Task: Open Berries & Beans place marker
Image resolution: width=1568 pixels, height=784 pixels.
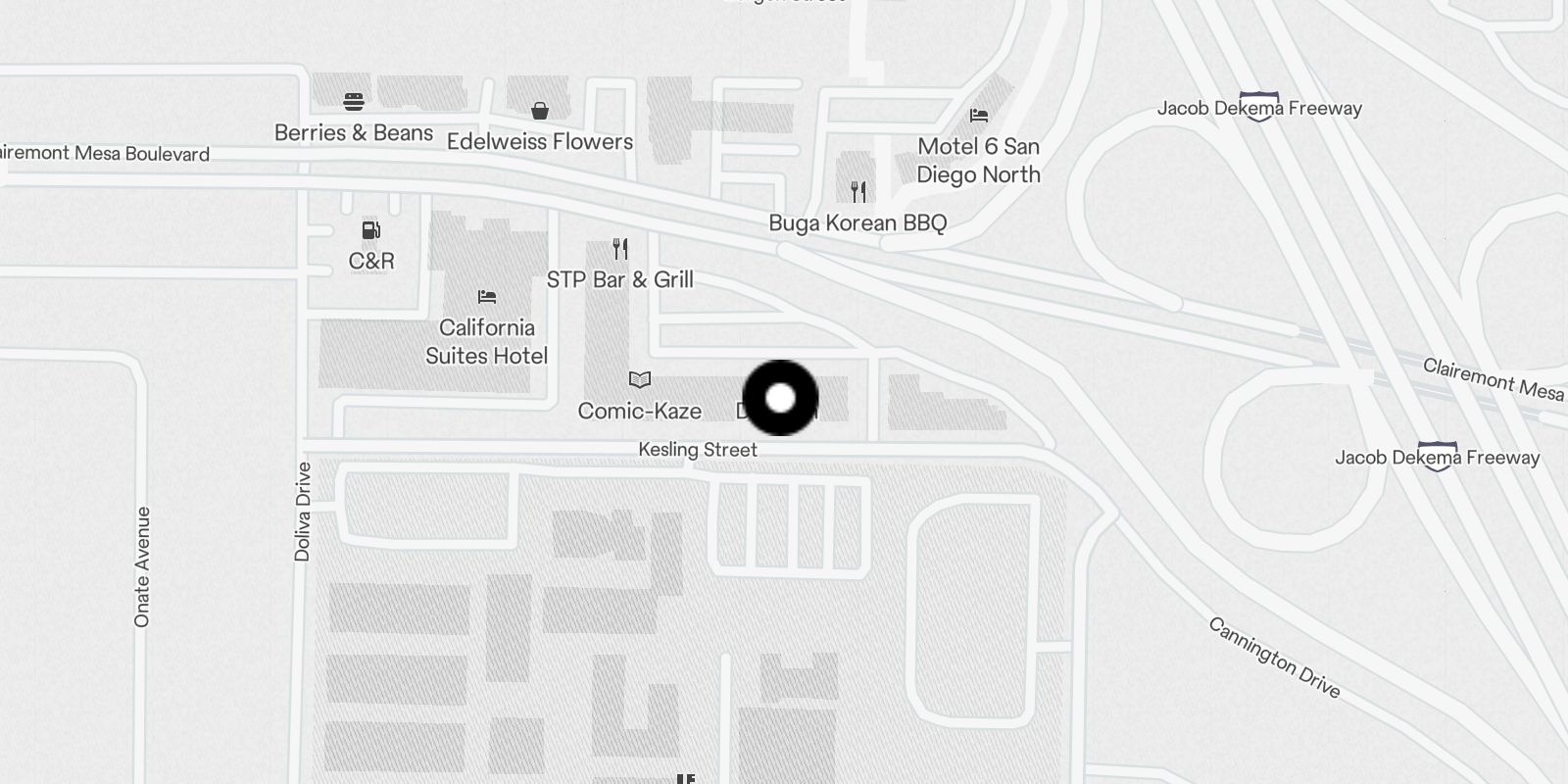Action: 354,102
